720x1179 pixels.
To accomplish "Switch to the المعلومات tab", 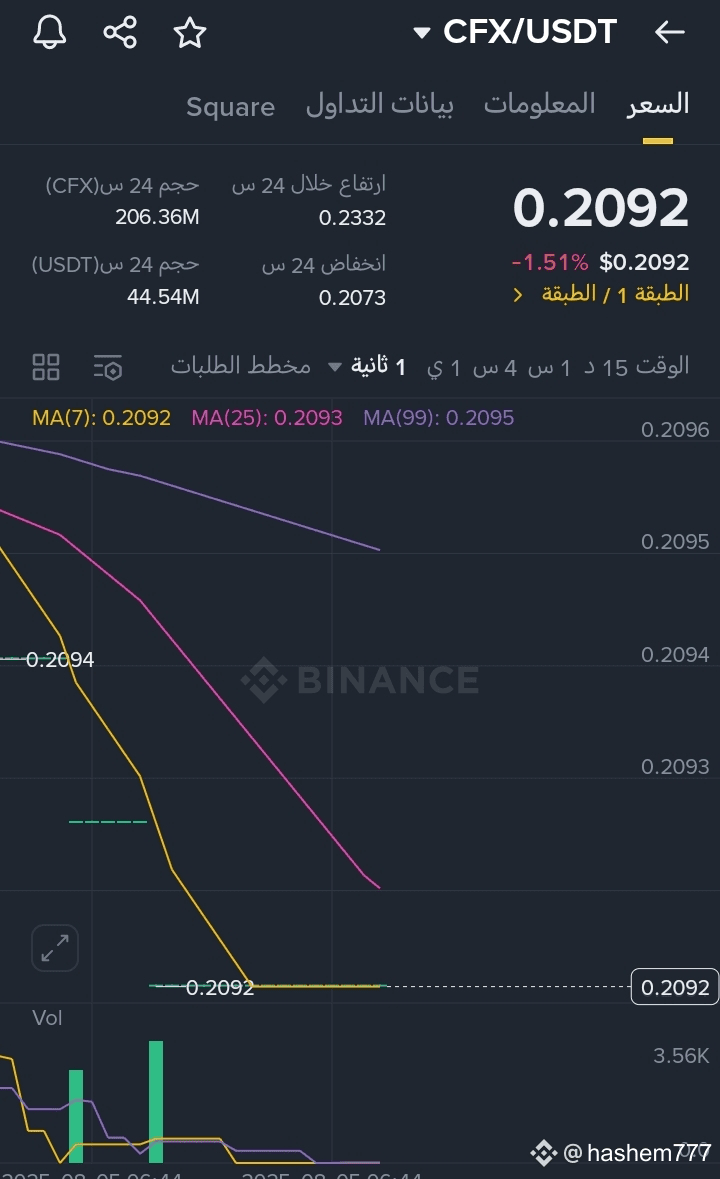I will click(539, 104).
